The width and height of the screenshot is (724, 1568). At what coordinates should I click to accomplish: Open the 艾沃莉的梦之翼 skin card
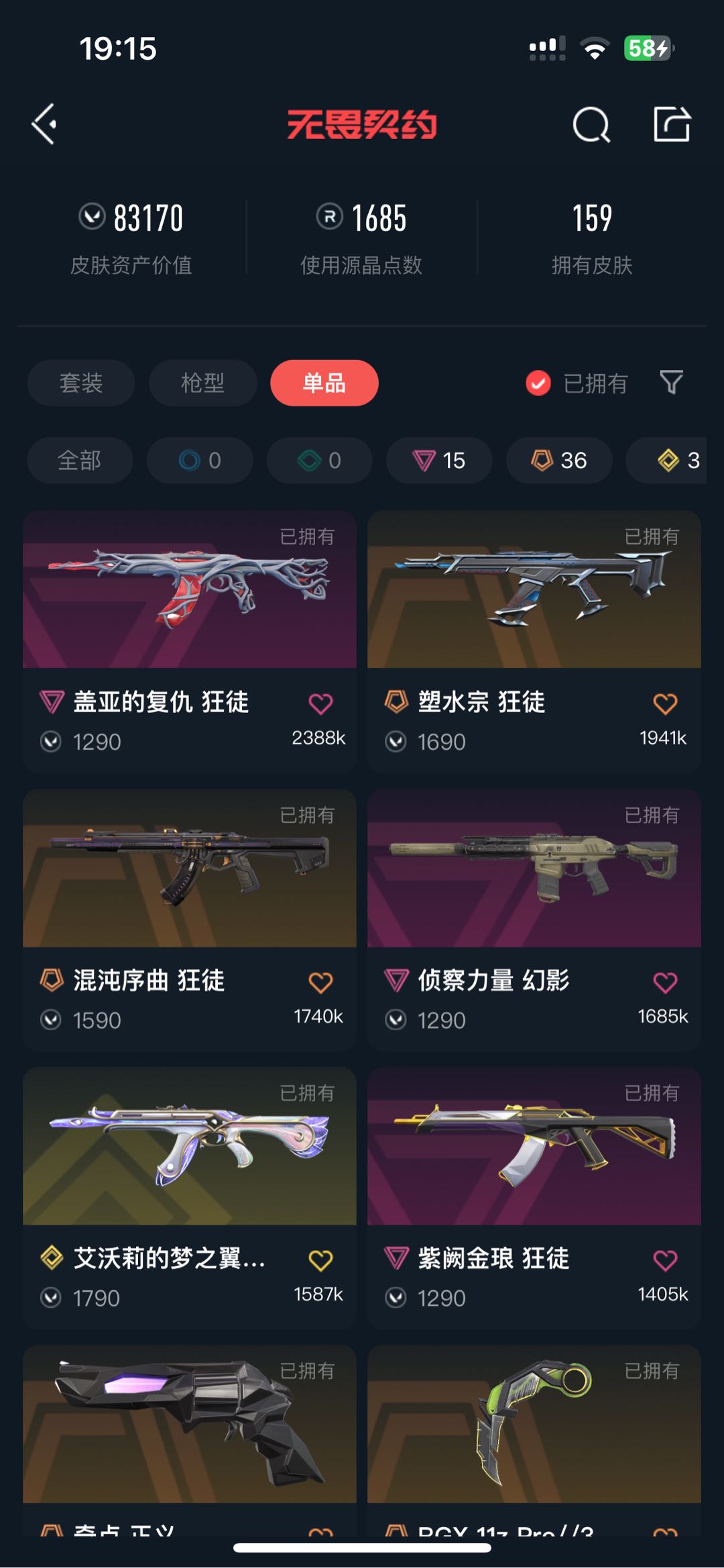click(x=190, y=1198)
